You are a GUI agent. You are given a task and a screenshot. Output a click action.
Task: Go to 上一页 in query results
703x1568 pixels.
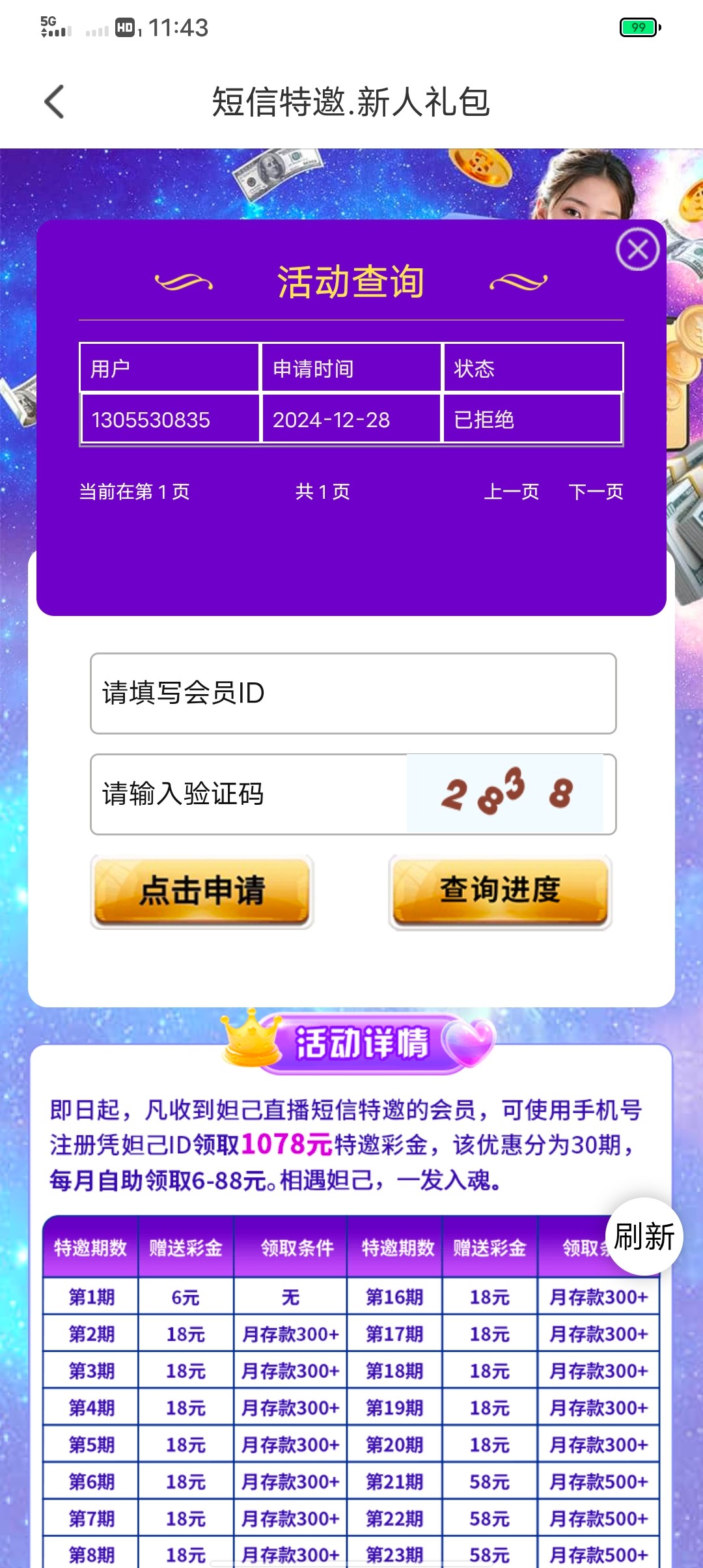pyautogui.click(x=512, y=492)
